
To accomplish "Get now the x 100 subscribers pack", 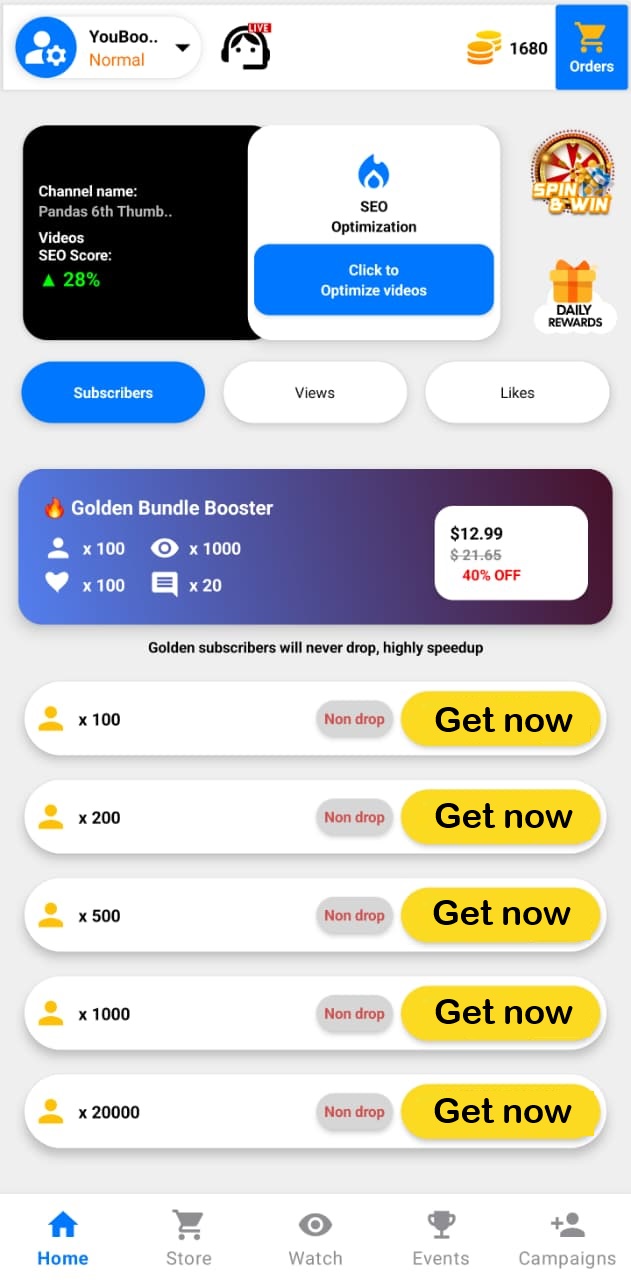I will pos(502,719).
